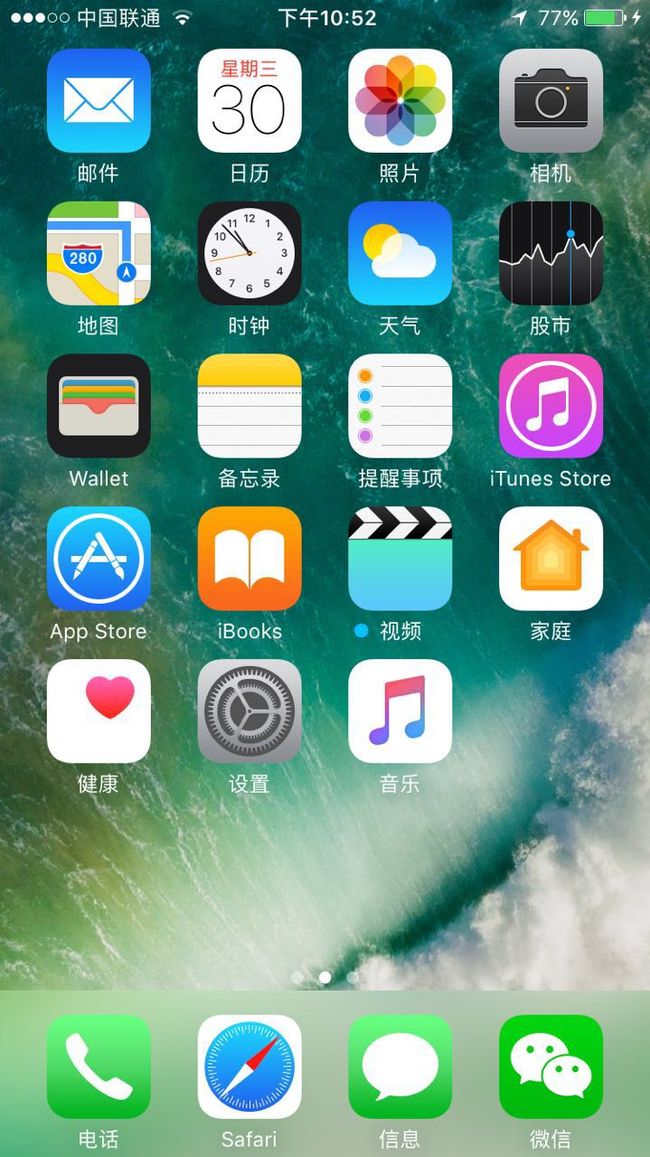Open 地图 Maps app
Screen dimensions: 650x1157
click(x=98, y=253)
